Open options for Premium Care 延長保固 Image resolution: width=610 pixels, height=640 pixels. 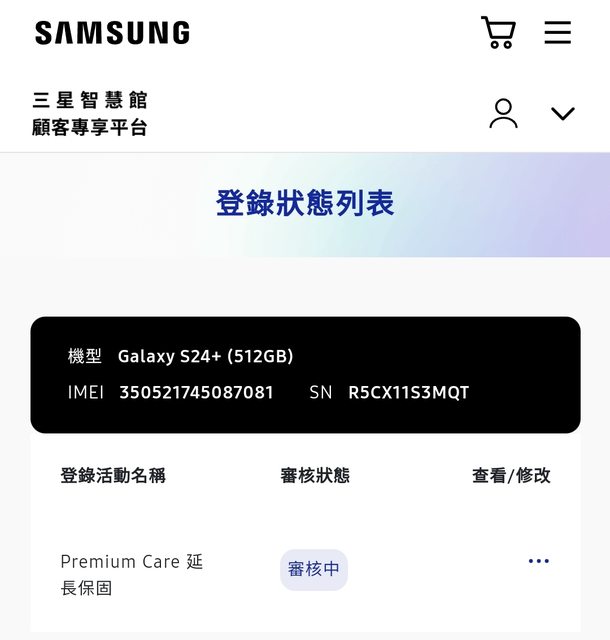(x=538, y=561)
